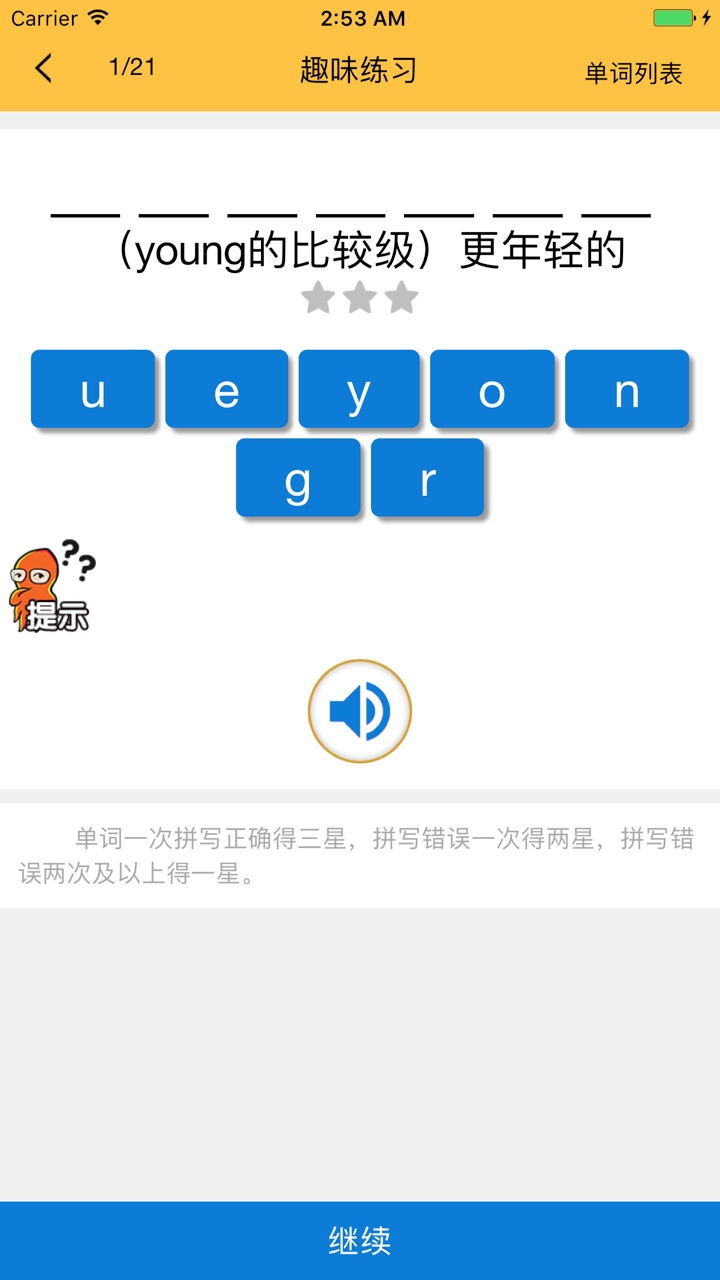Tap the letter tile n
Screen dimensions: 720x1280
[626, 390]
